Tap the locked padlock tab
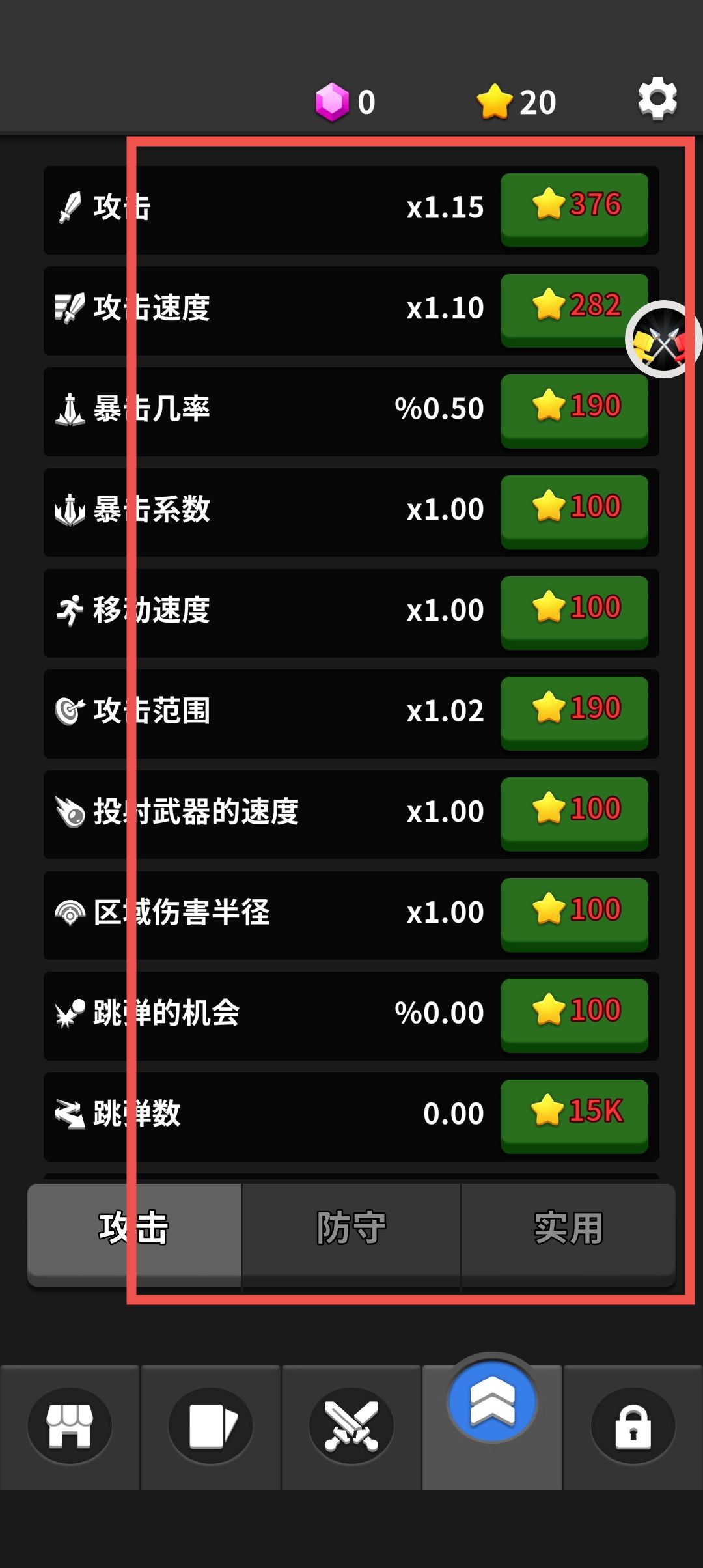Viewport: 703px width, 1568px height. tap(633, 1426)
